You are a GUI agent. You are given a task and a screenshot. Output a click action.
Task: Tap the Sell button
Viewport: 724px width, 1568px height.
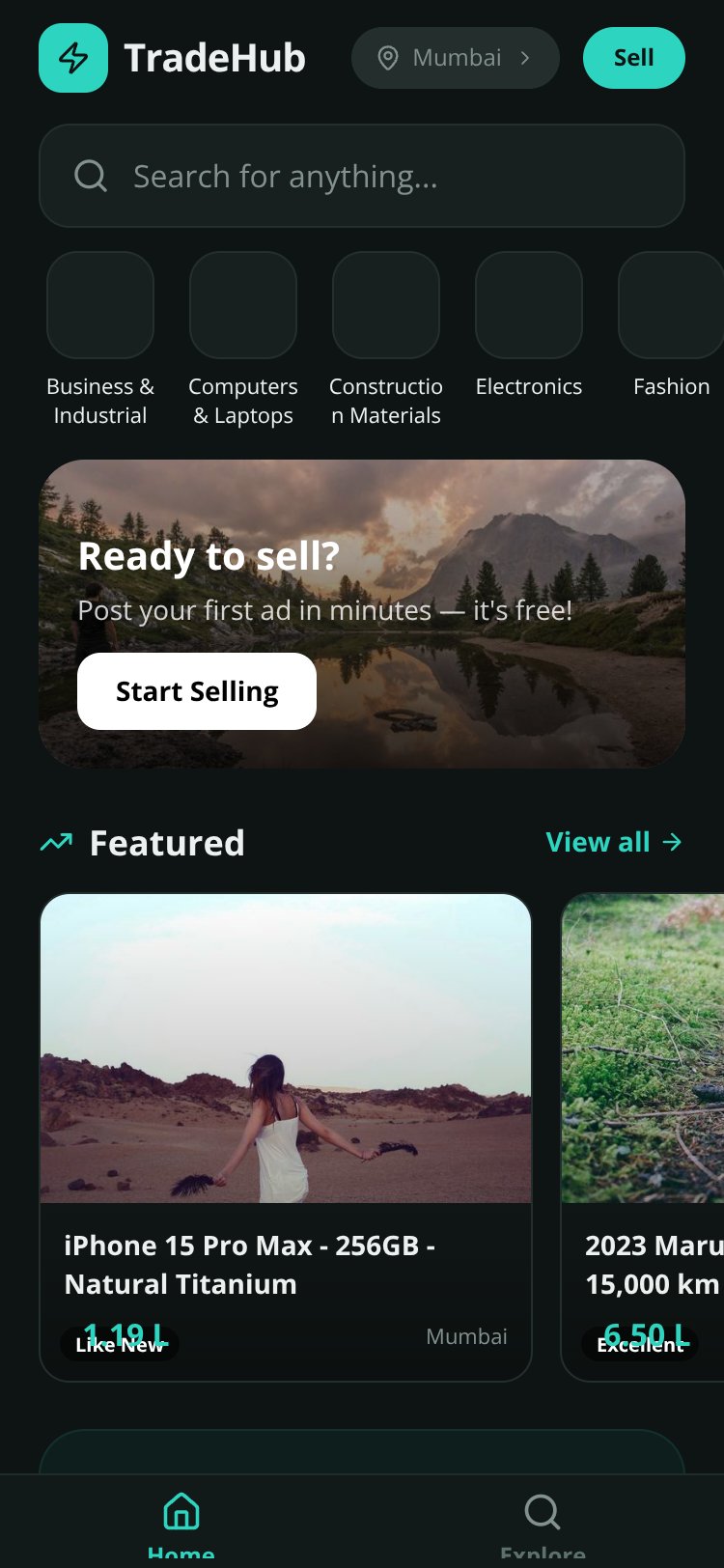pyautogui.click(x=634, y=58)
